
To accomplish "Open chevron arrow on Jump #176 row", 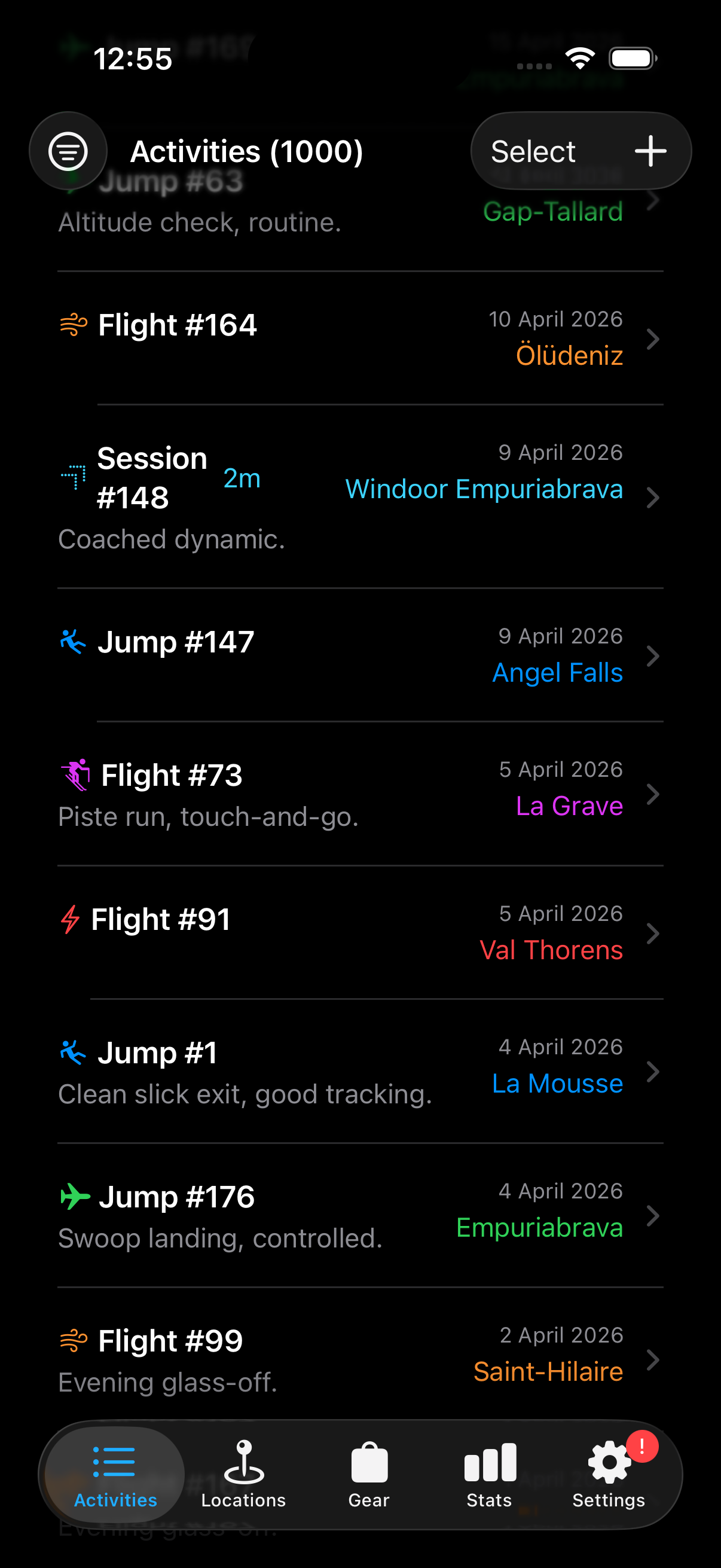I will point(653,1217).
